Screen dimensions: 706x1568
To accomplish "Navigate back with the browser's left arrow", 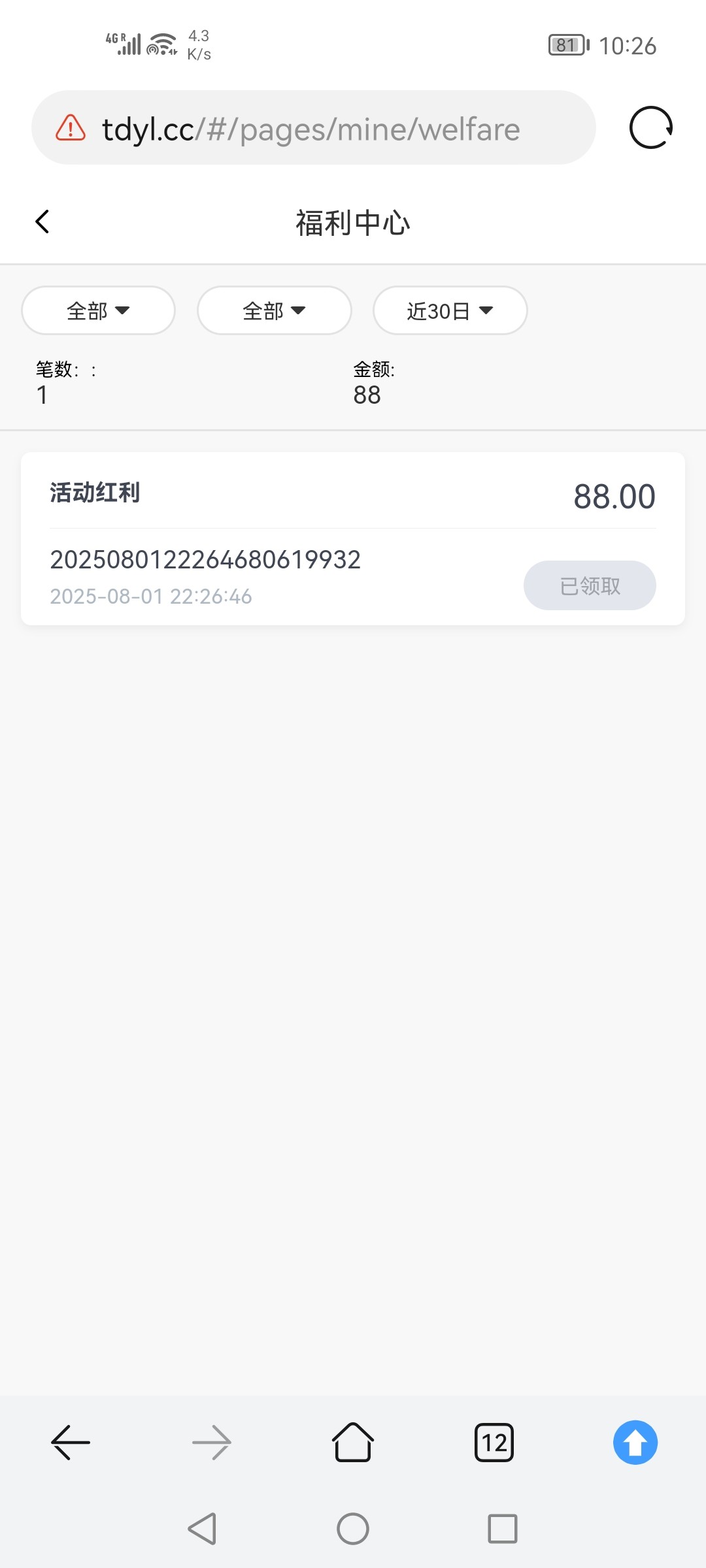I will (x=71, y=1443).
